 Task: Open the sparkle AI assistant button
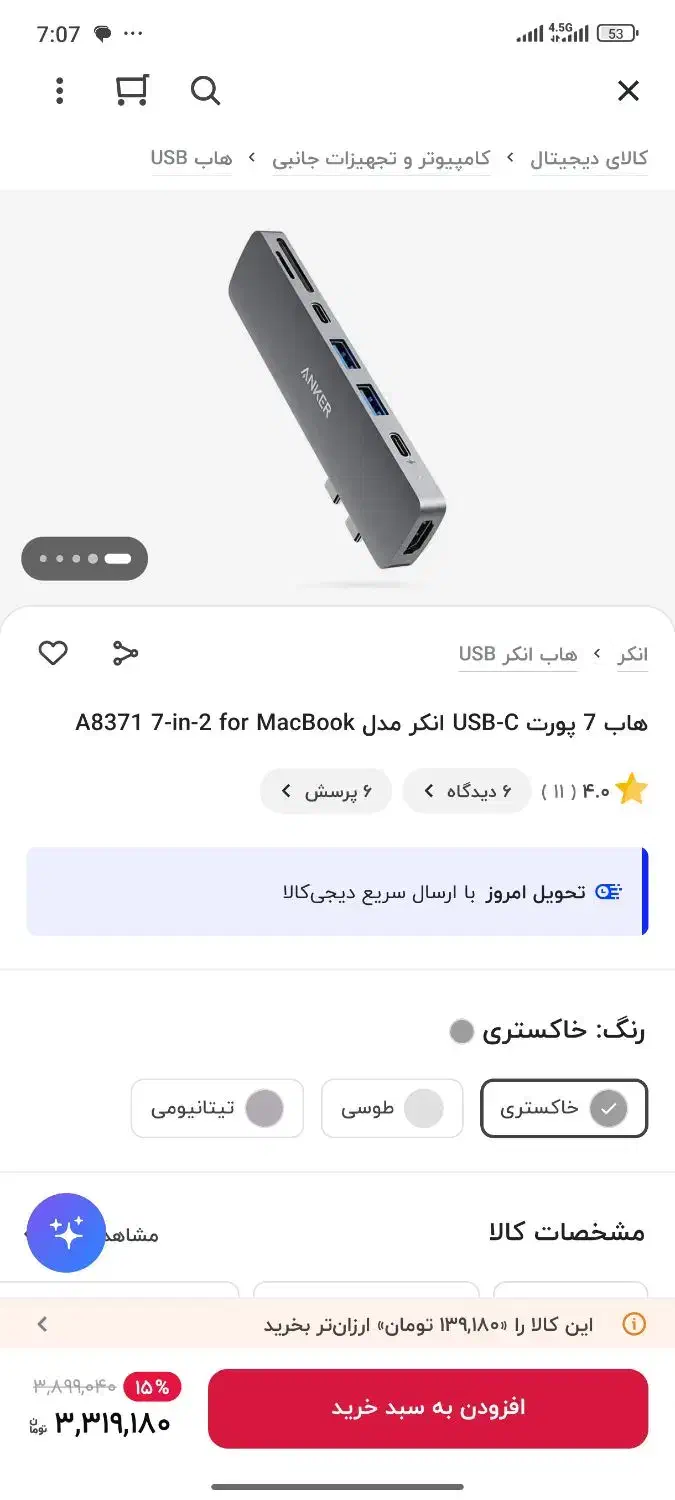point(66,1233)
